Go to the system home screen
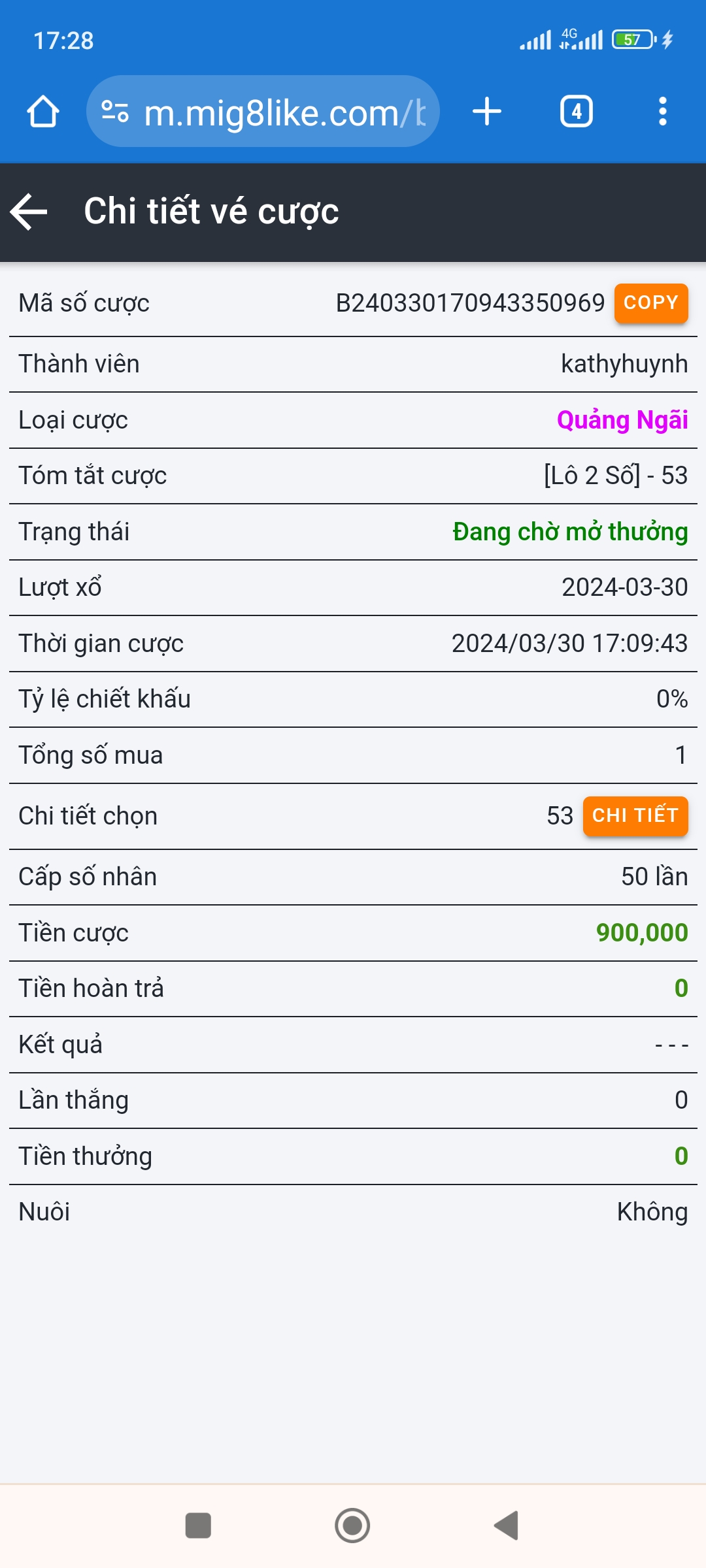The image size is (706, 1568). click(x=352, y=1526)
